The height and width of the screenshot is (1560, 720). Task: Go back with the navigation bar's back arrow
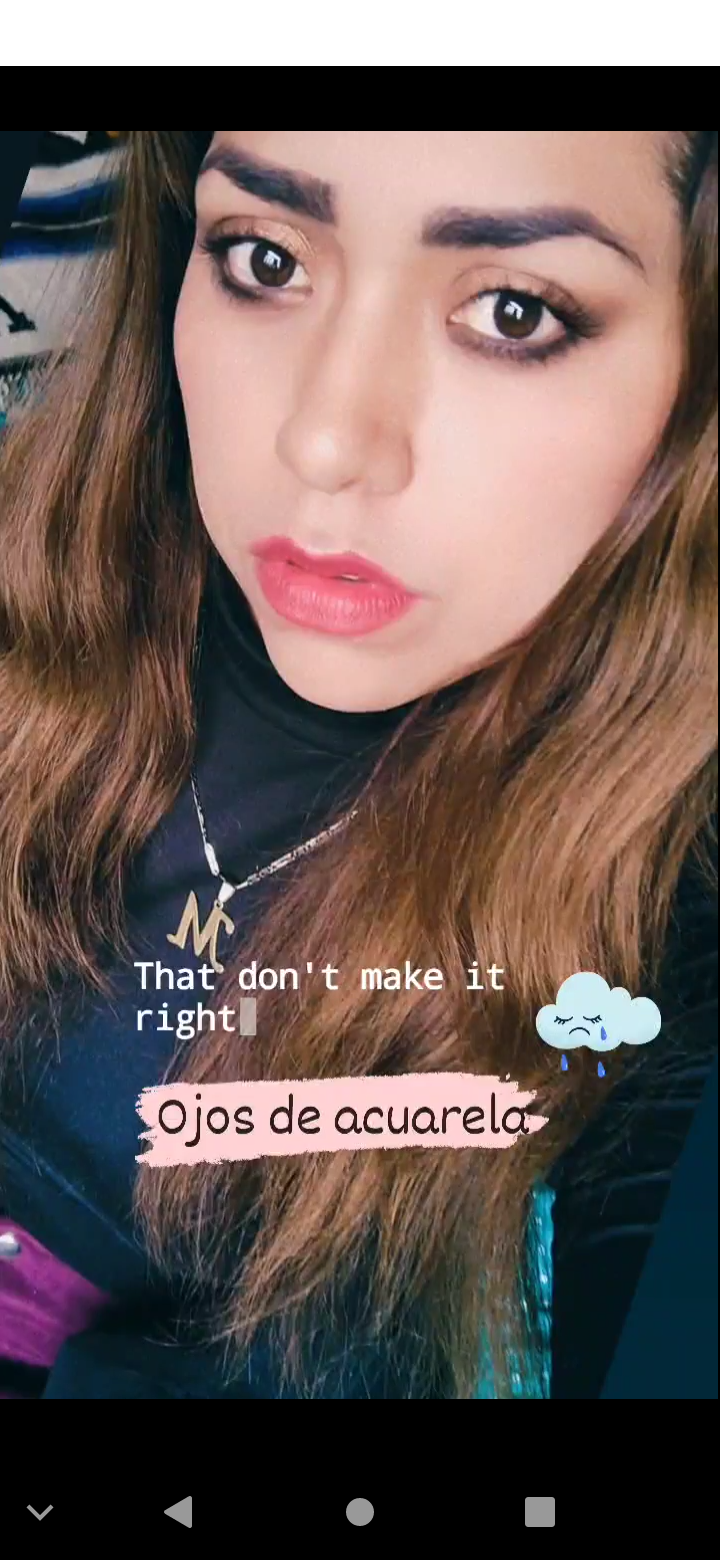pos(179,1512)
